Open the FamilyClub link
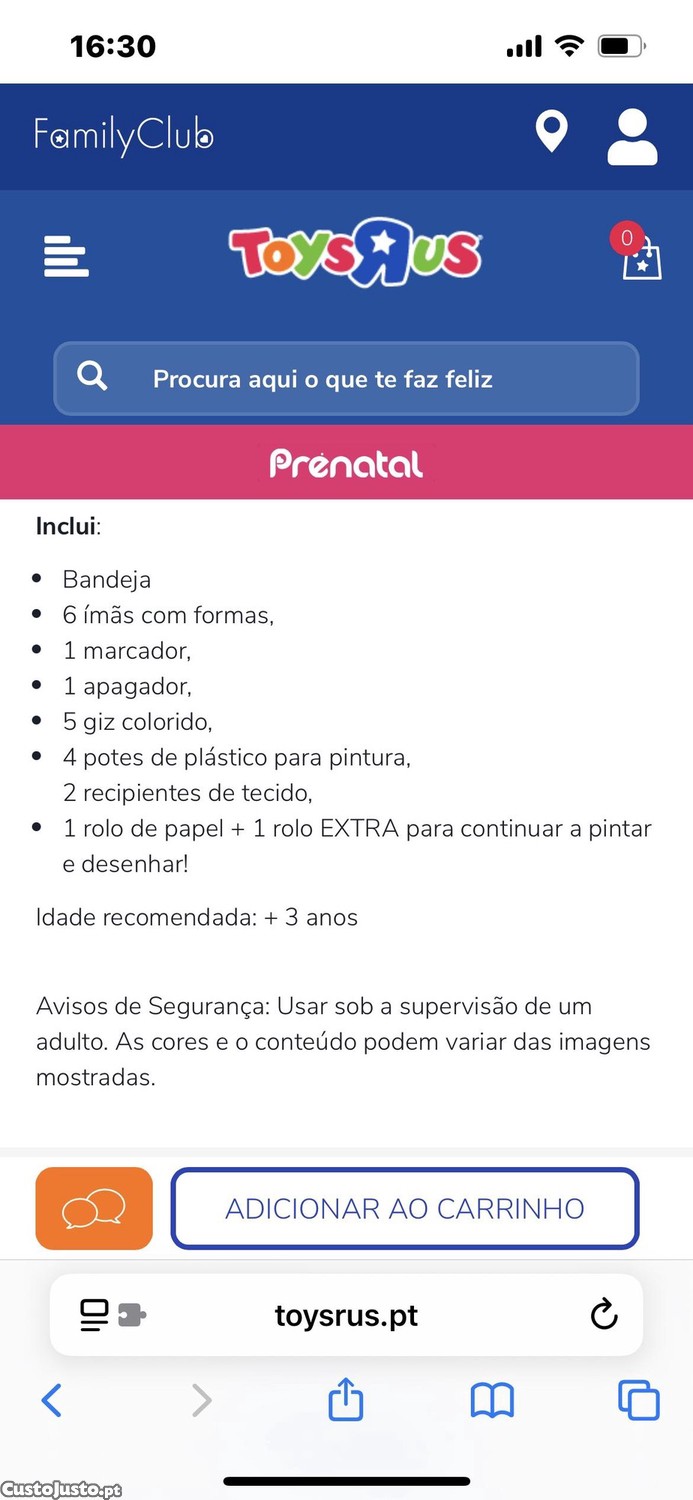The height and width of the screenshot is (1500, 693). coord(124,135)
